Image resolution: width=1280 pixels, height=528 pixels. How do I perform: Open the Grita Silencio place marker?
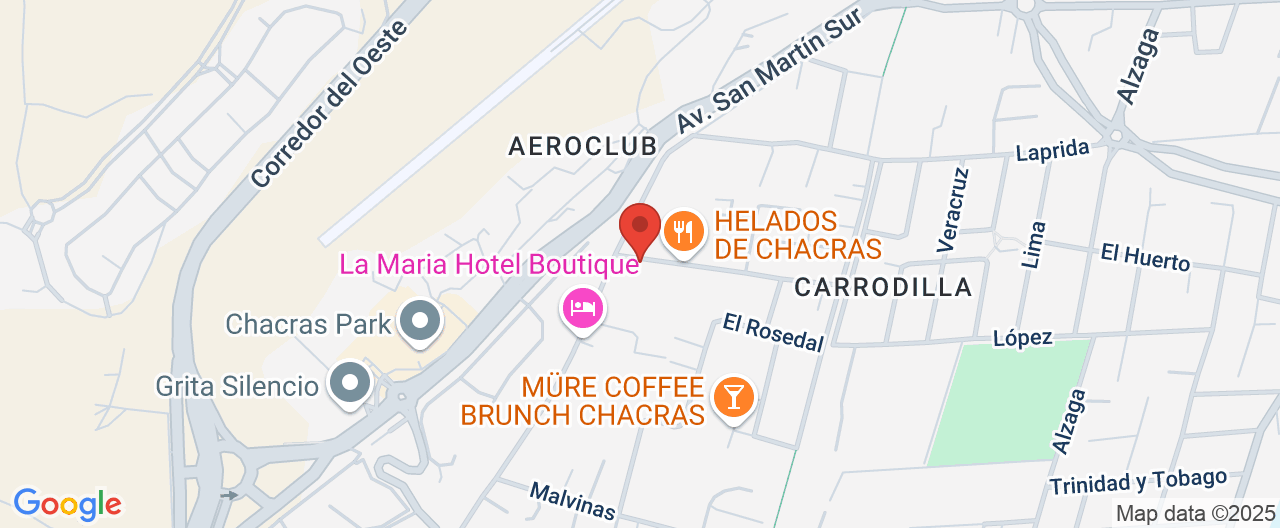pos(350,383)
